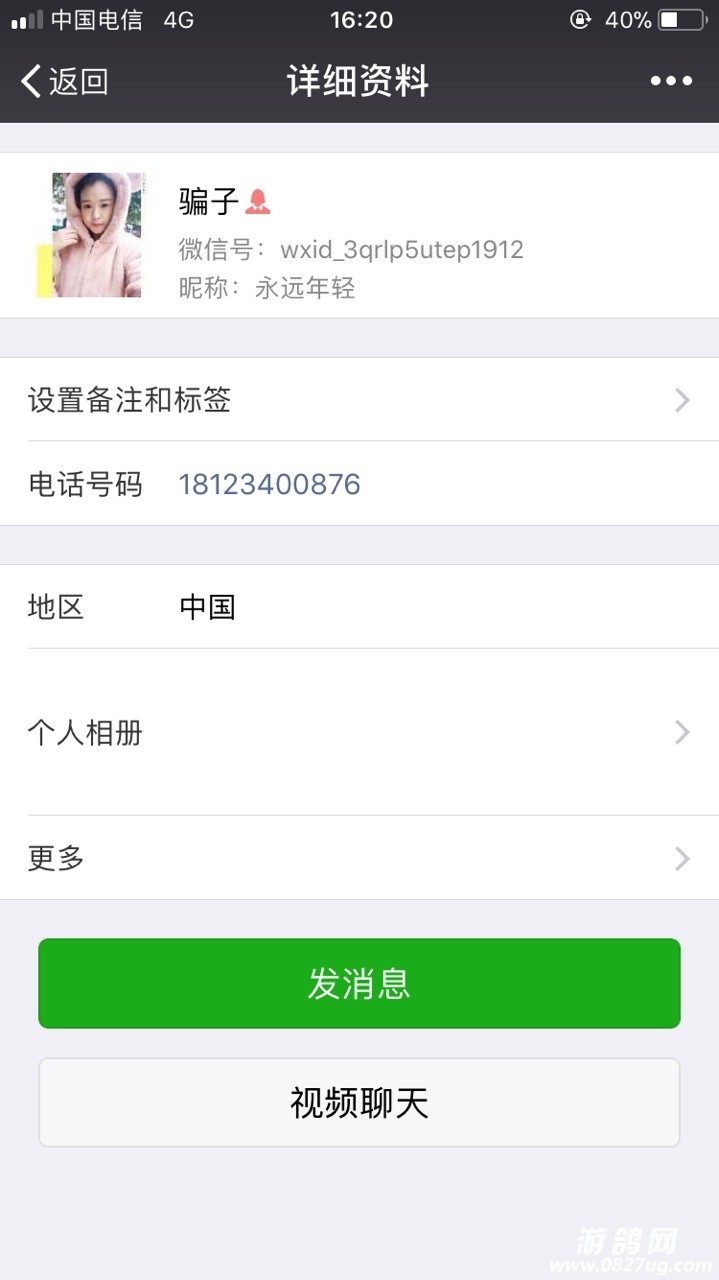Open the three-dot overflow menu

click(x=671, y=81)
